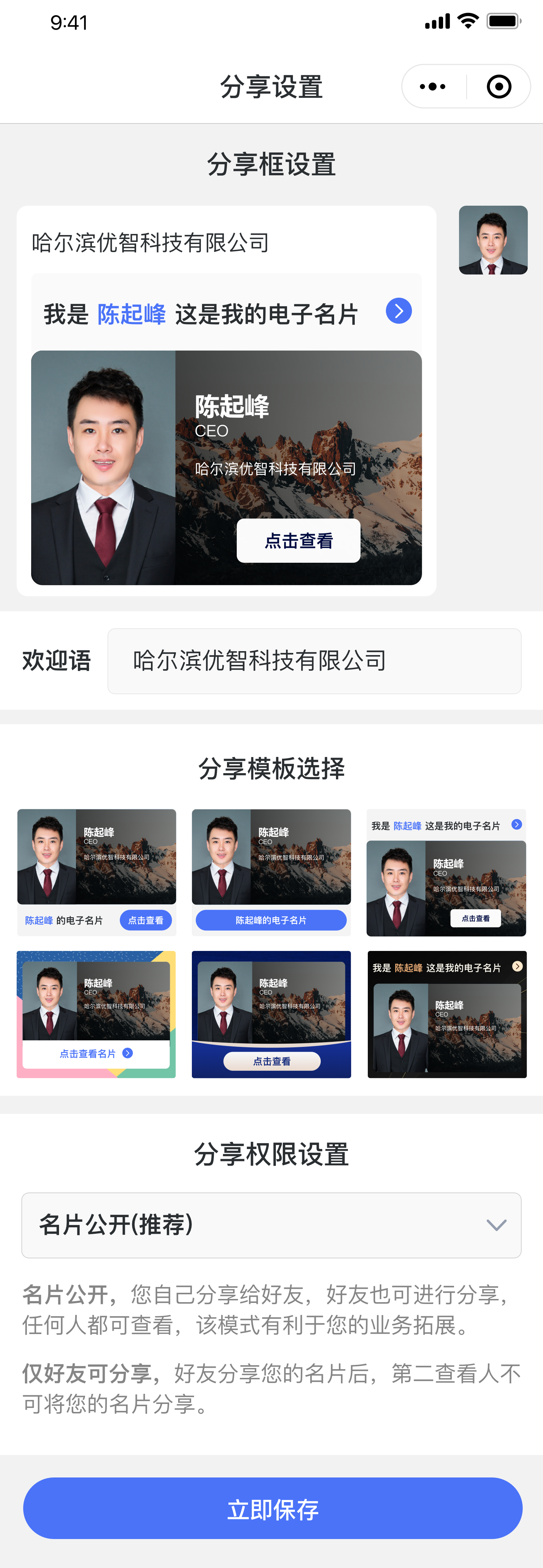
Task: Select template with 的电子名片 and 点击查看 pill
Action: pos(96,872)
